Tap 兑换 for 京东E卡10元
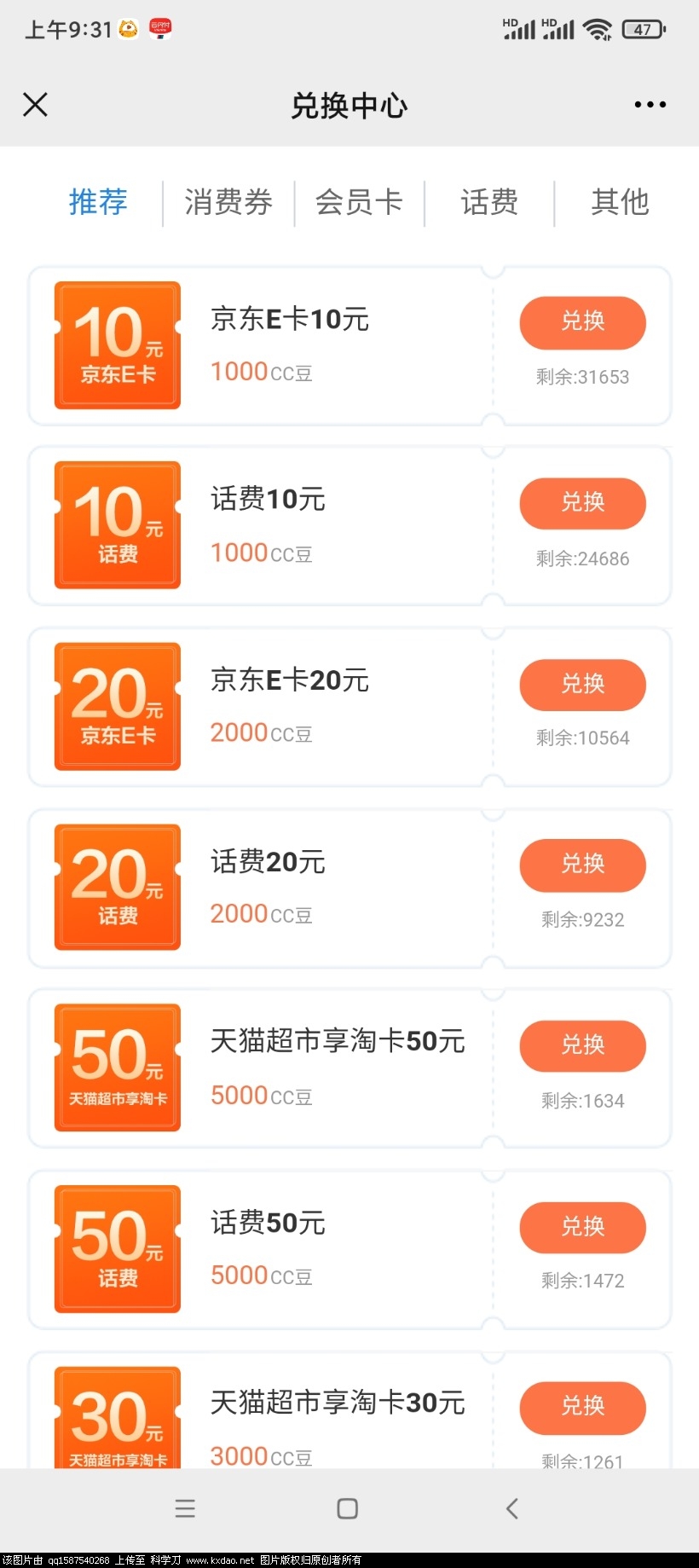The height and width of the screenshot is (1568, 699). [582, 322]
